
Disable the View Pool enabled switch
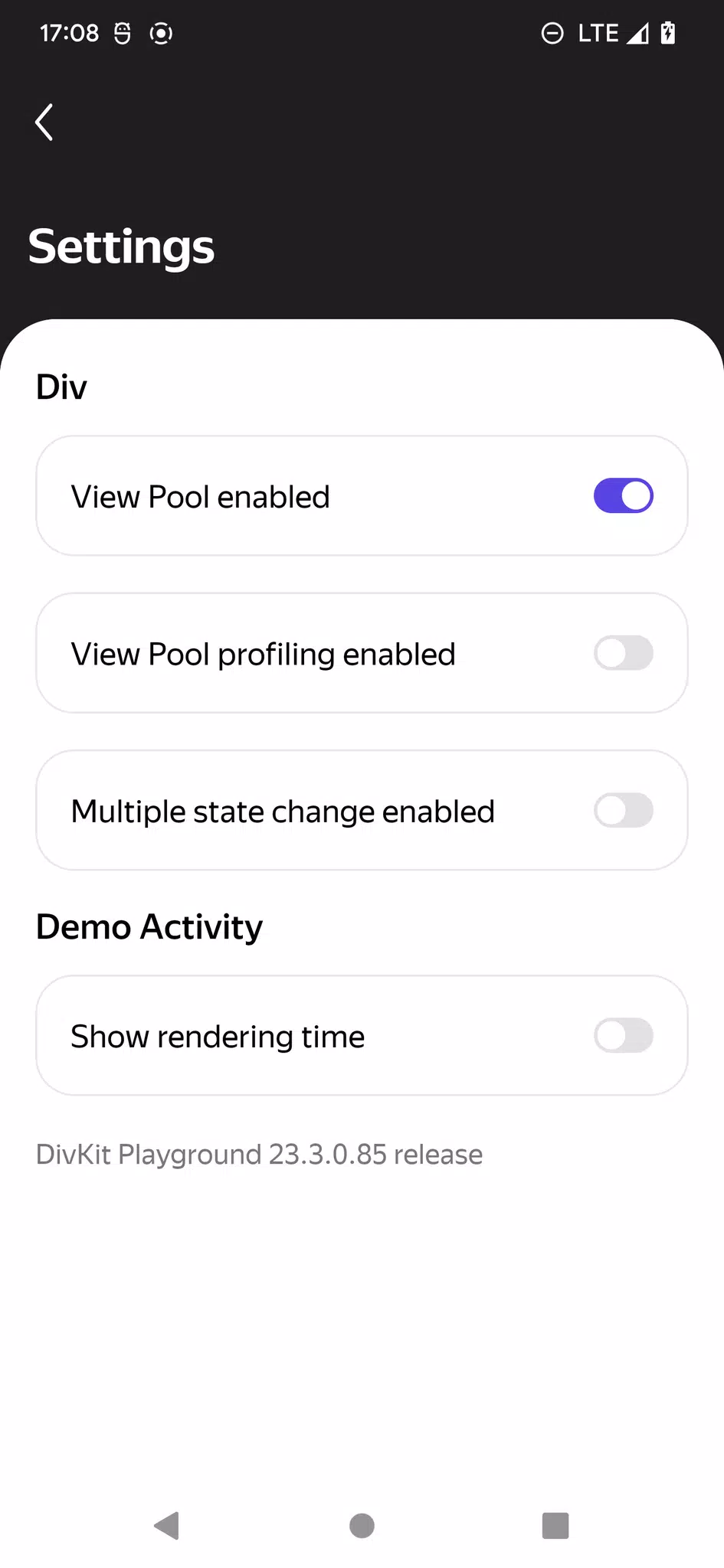point(623,496)
